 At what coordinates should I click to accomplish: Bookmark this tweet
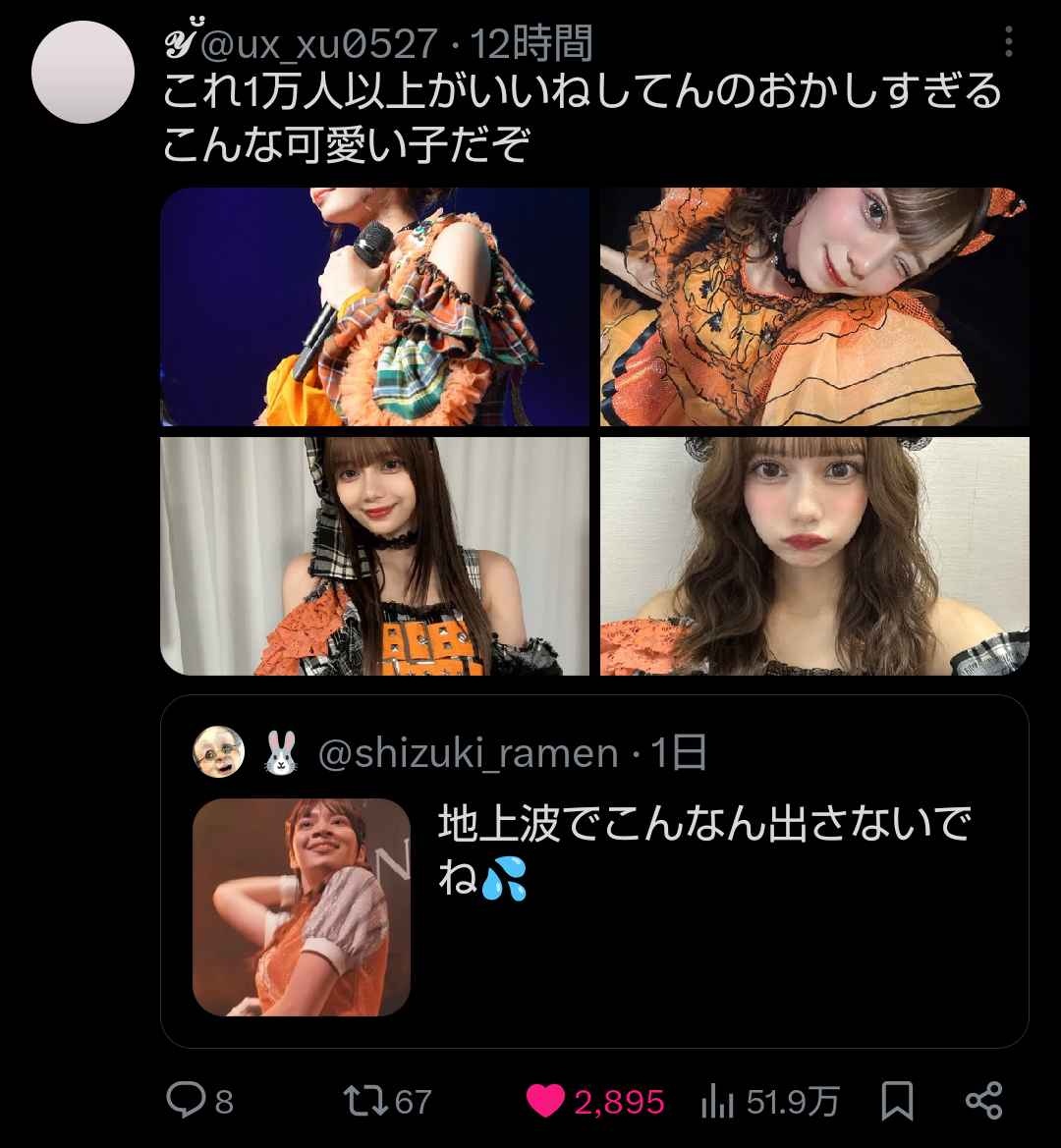(x=897, y=1101)
